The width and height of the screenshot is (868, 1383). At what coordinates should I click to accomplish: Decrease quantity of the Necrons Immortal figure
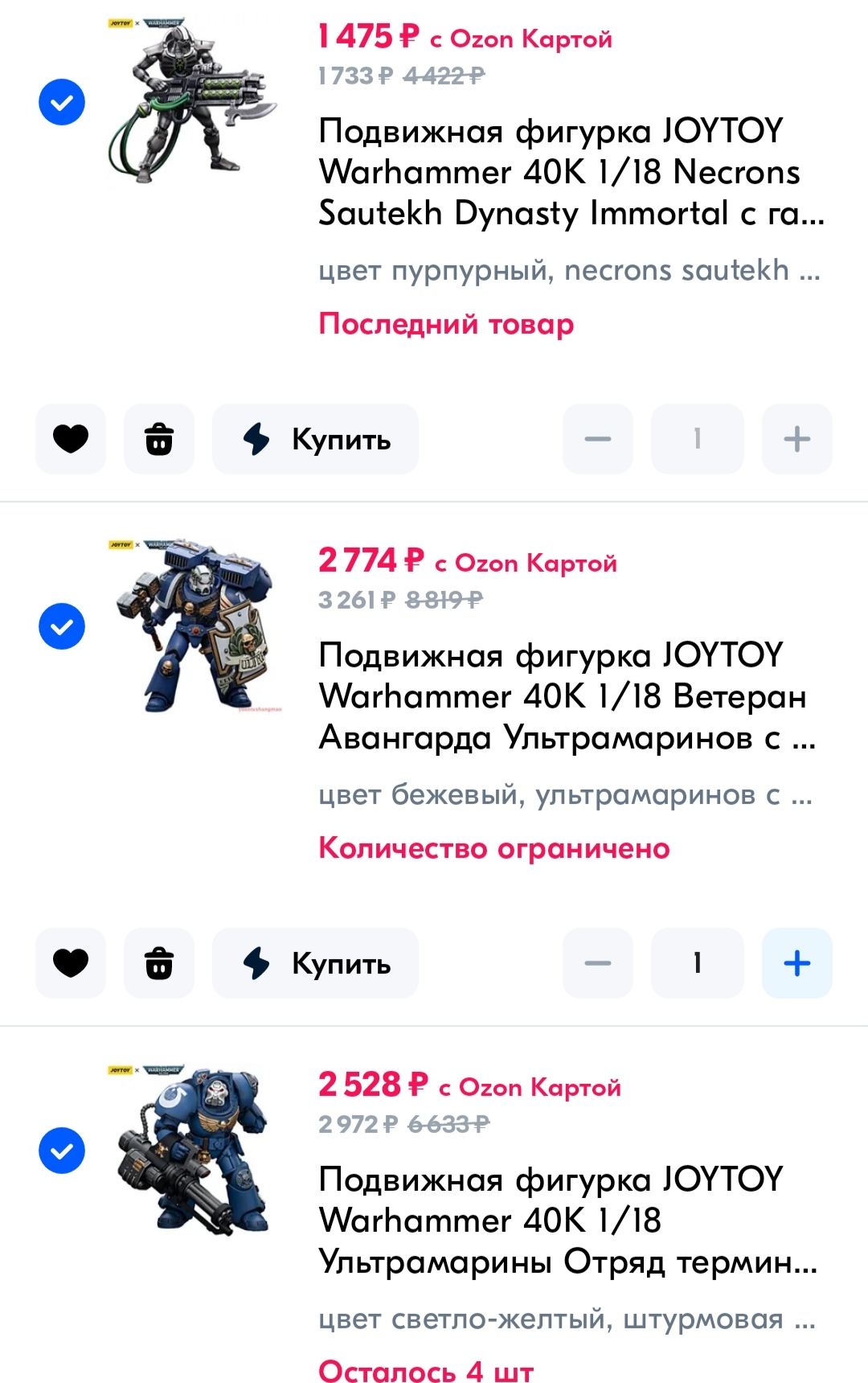point(597,439)
